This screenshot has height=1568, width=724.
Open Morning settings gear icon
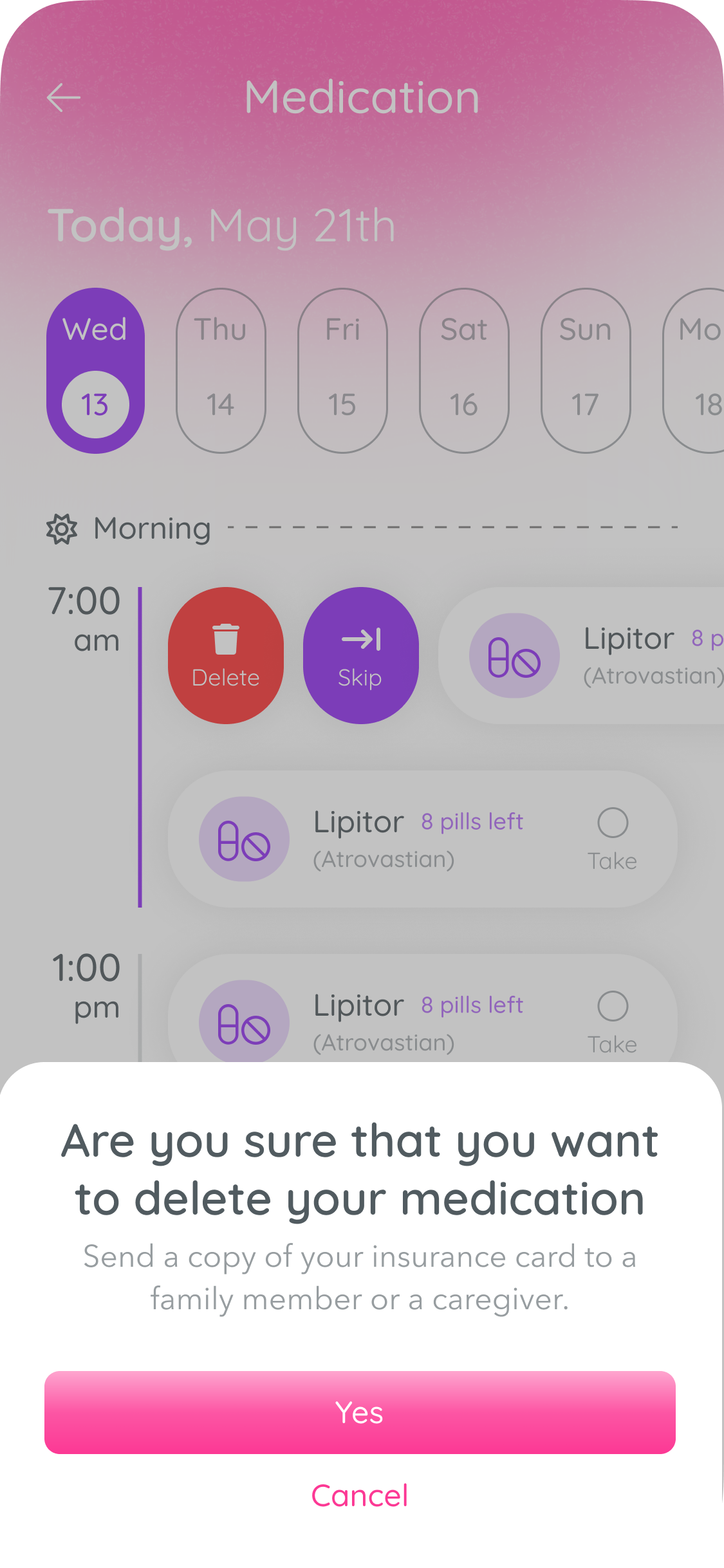tap(62, 529)
